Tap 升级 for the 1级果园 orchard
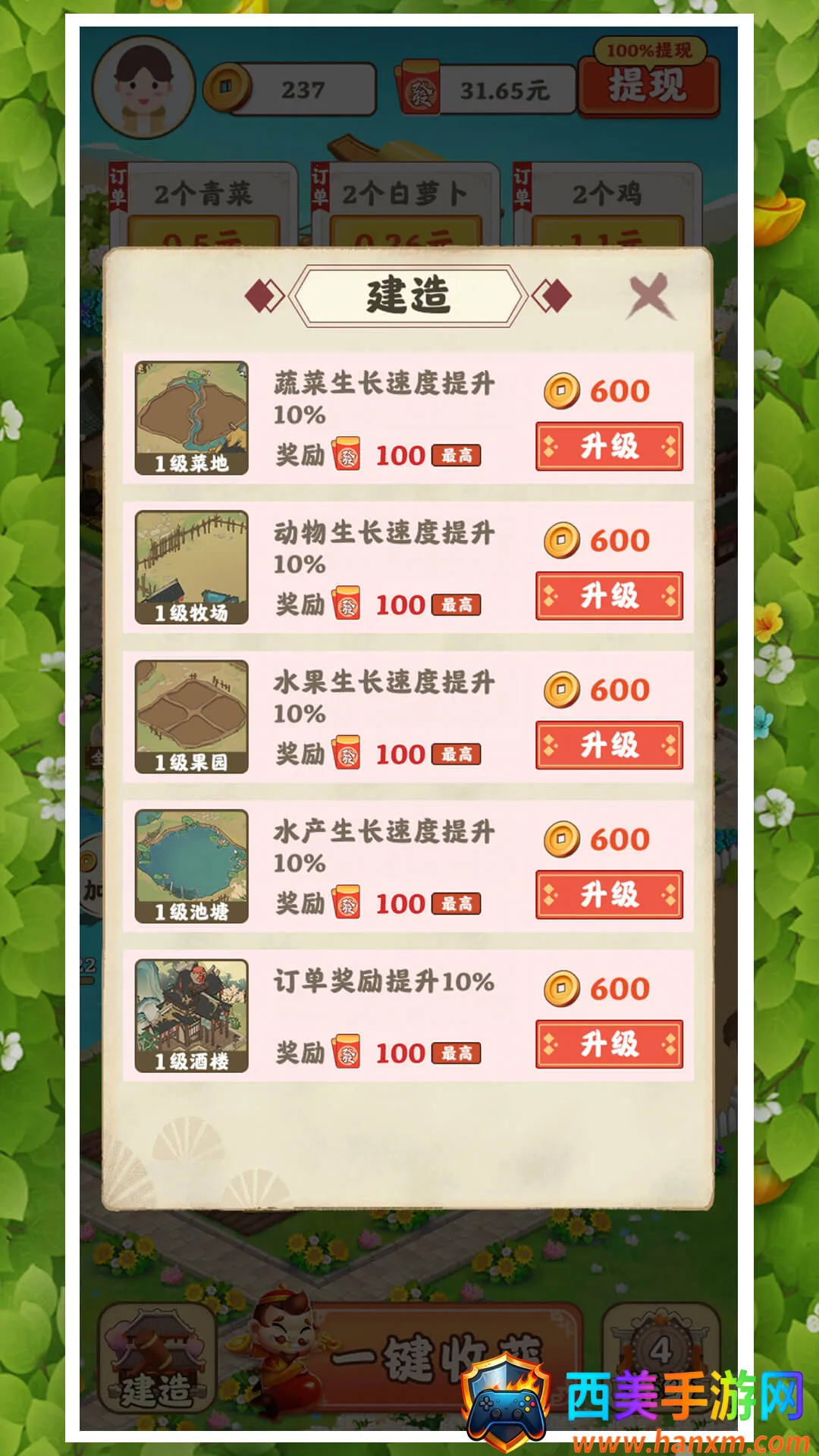 609,745
